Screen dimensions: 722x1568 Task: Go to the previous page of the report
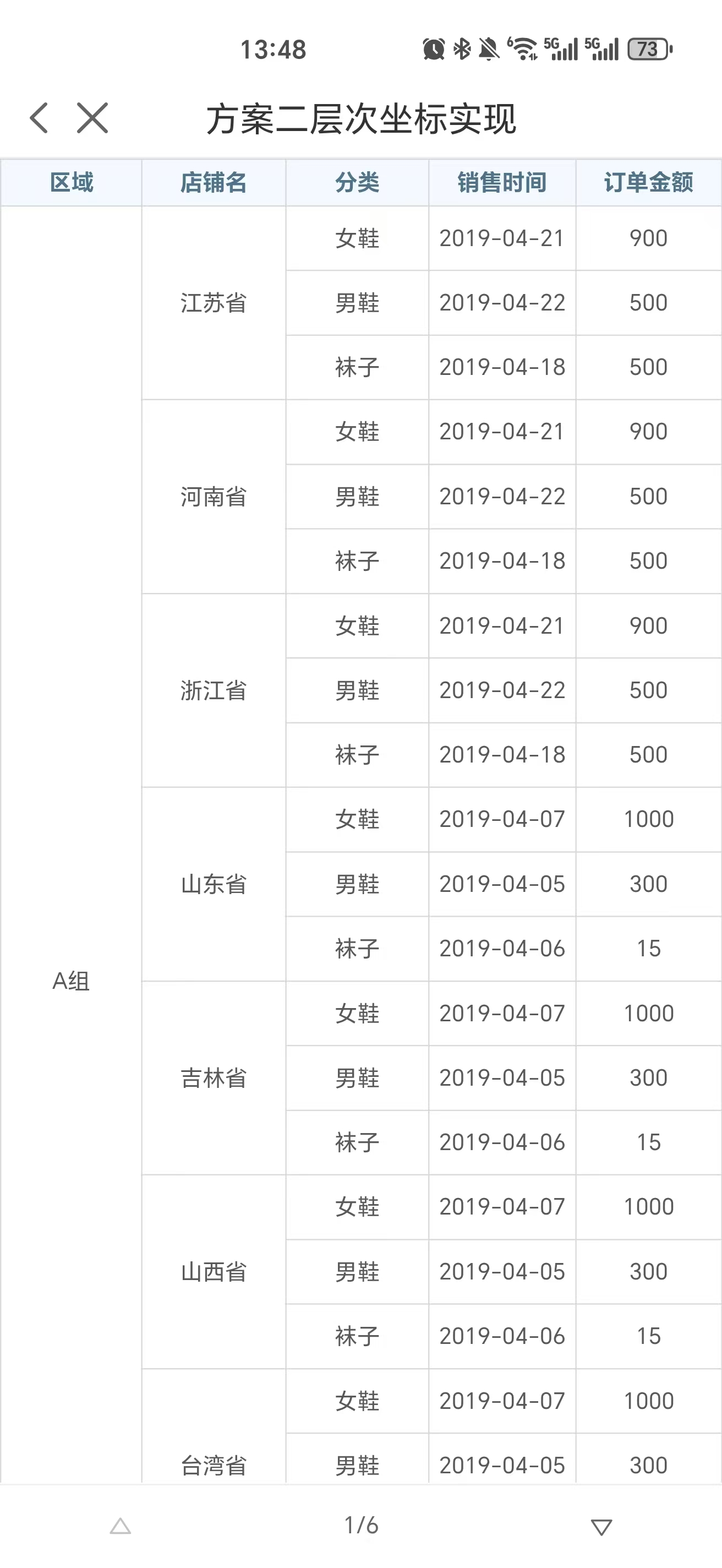121,1526
